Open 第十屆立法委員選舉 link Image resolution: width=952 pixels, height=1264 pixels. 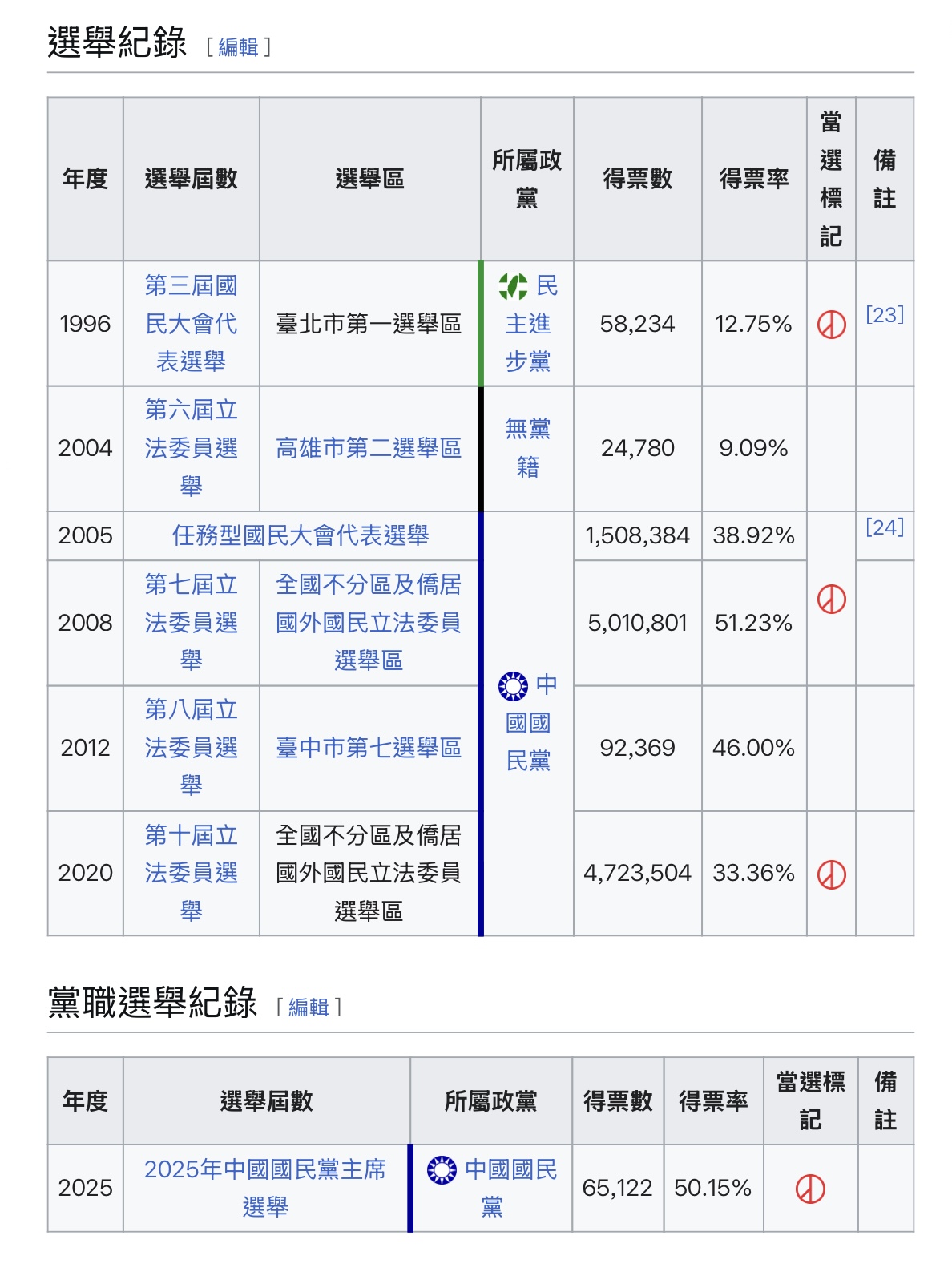tap(191, 873)
